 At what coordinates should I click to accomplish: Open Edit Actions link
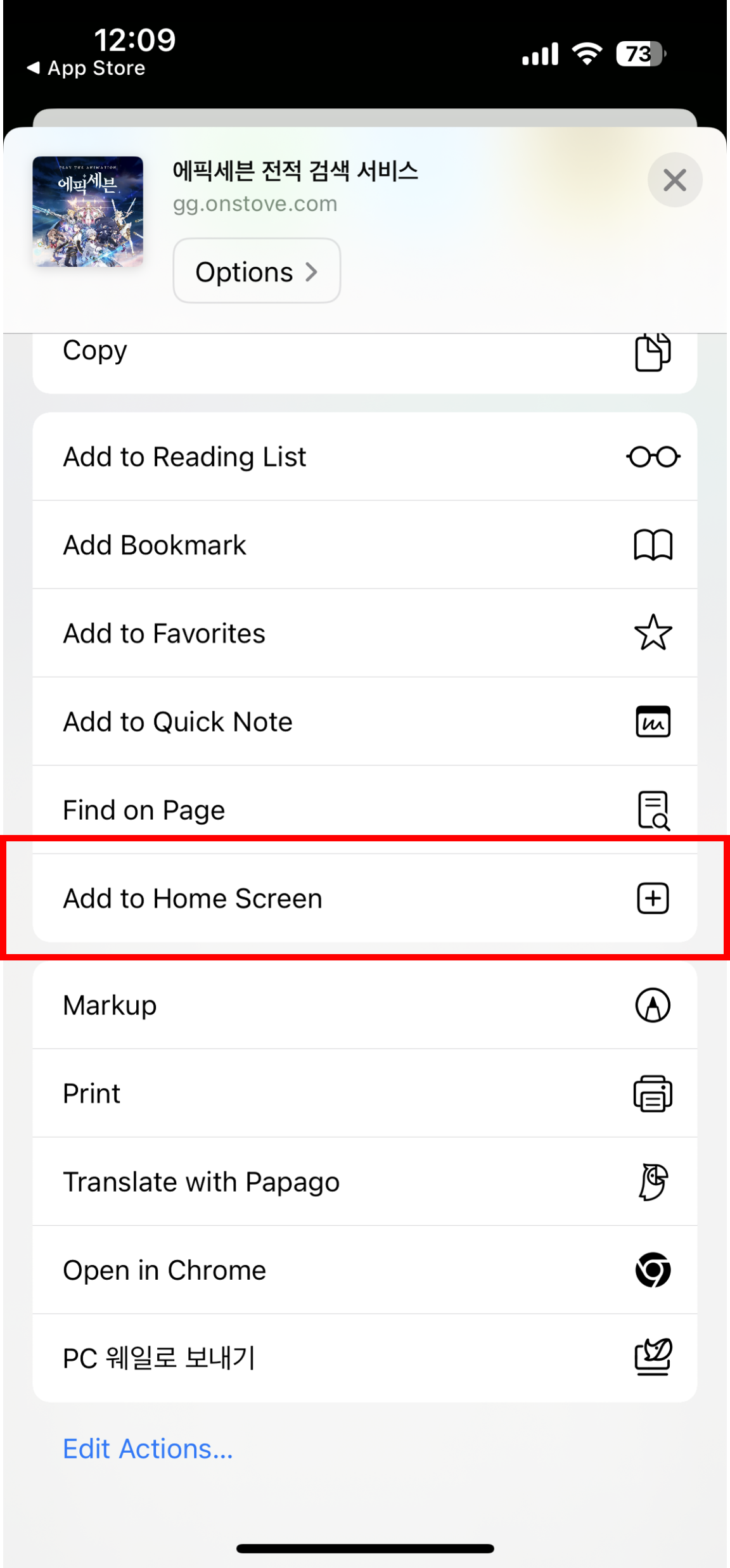[x=148, y=1449]
